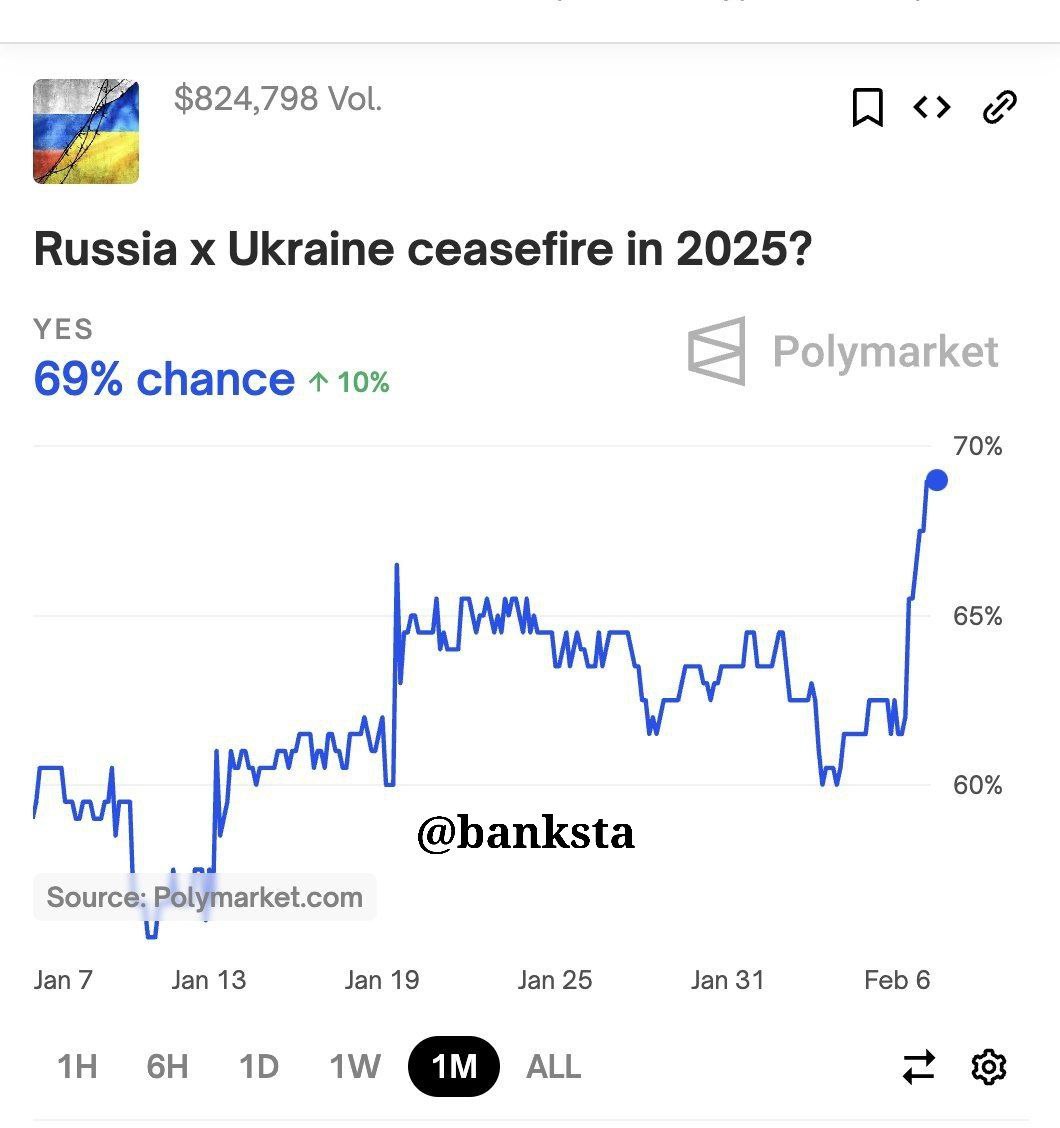Open the embed code icon
The width and height of the screenshot is (1060, 1128).
click(x=932, y=106)
